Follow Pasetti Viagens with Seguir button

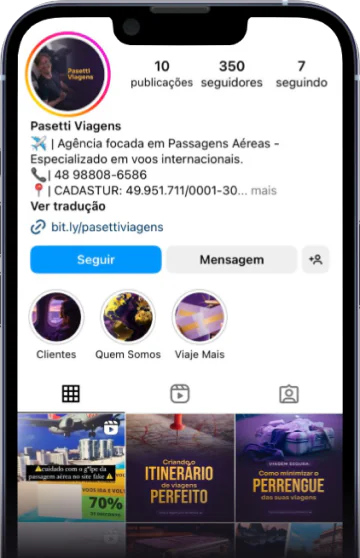[x=96, y=259]
